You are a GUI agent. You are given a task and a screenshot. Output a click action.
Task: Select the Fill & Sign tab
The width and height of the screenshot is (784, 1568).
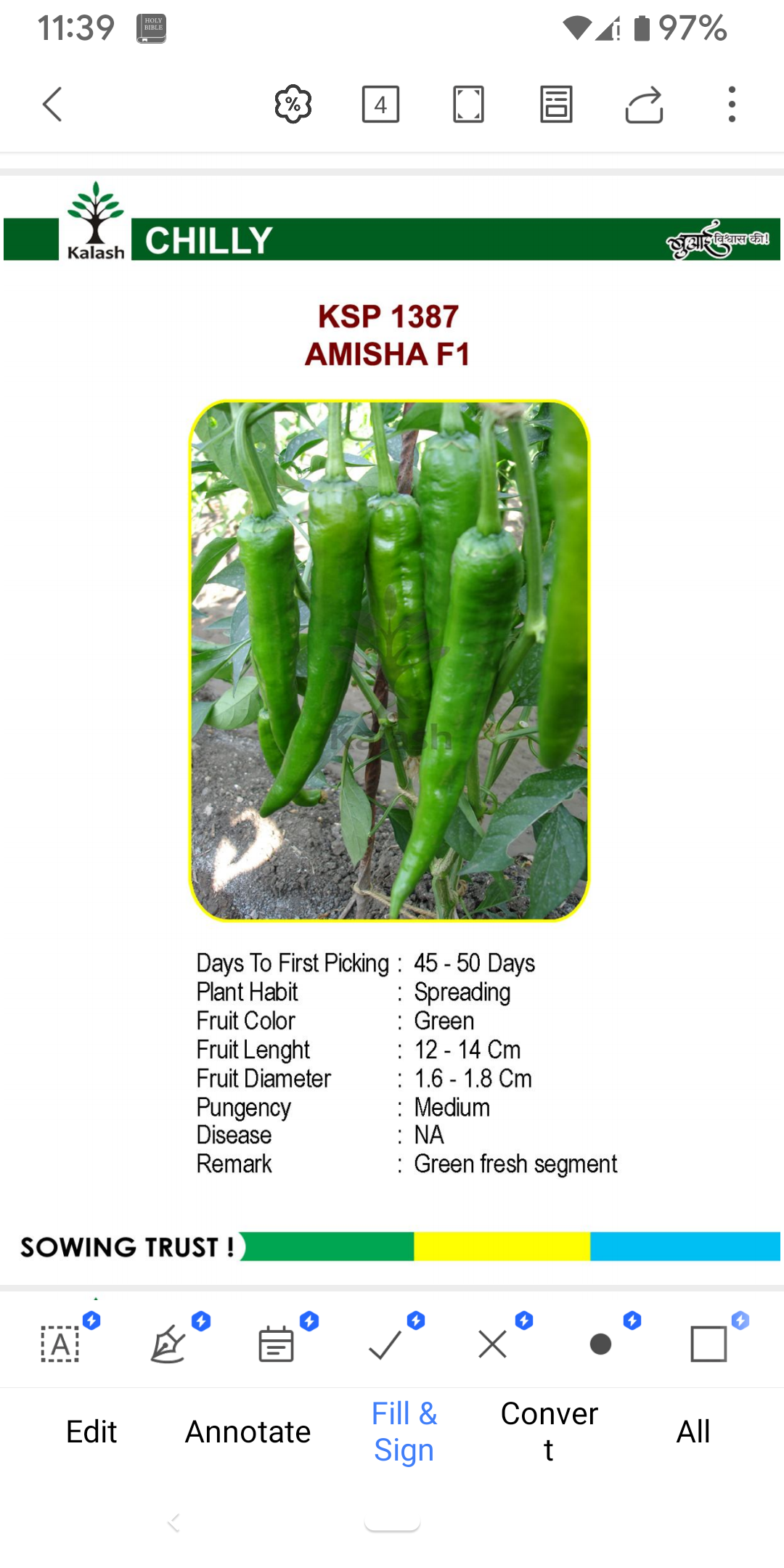tap(404, 1432)
